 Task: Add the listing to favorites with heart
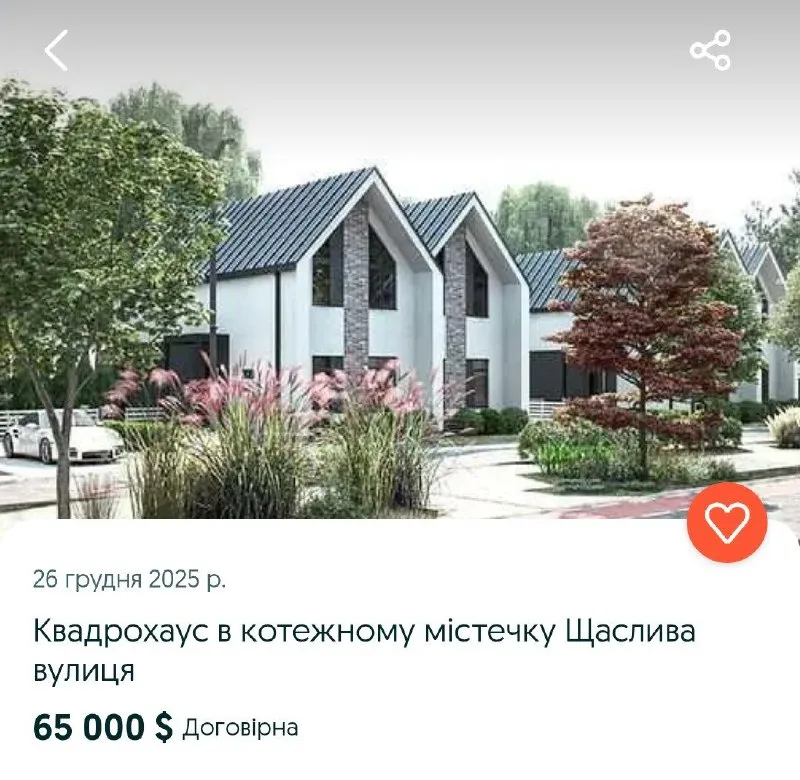727,523
